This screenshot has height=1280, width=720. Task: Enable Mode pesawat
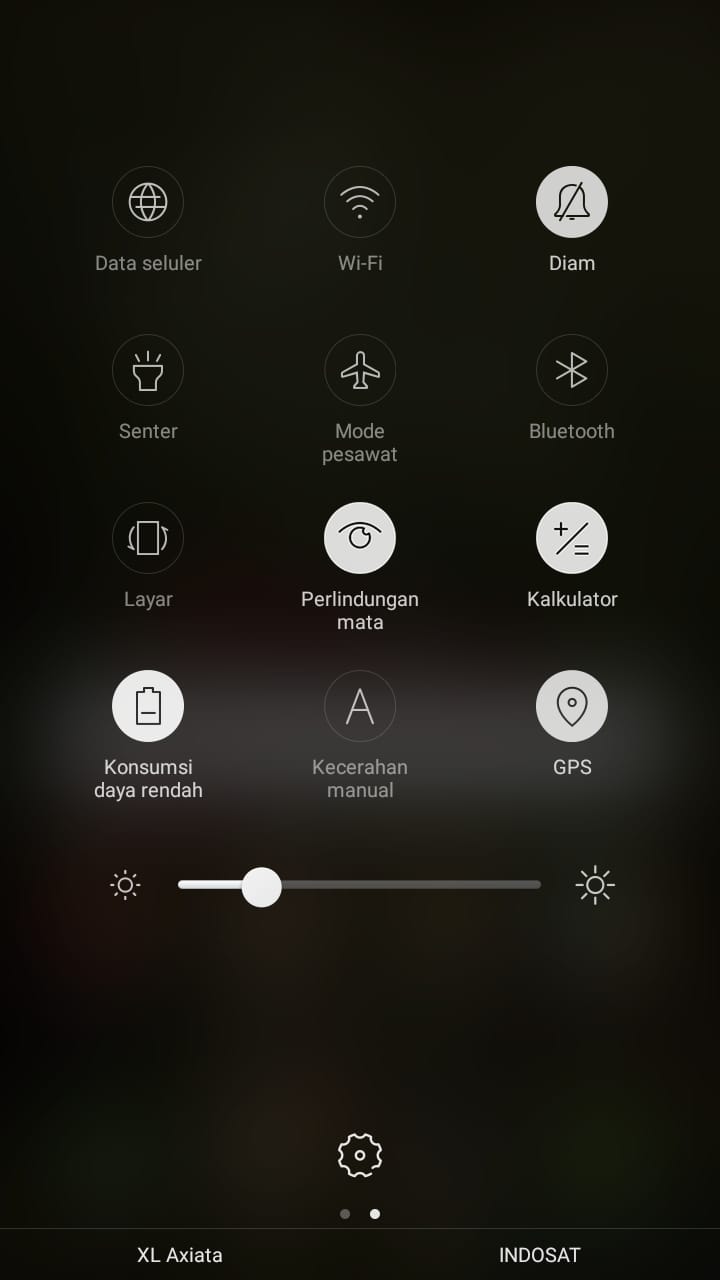click(x=360, y=370)
